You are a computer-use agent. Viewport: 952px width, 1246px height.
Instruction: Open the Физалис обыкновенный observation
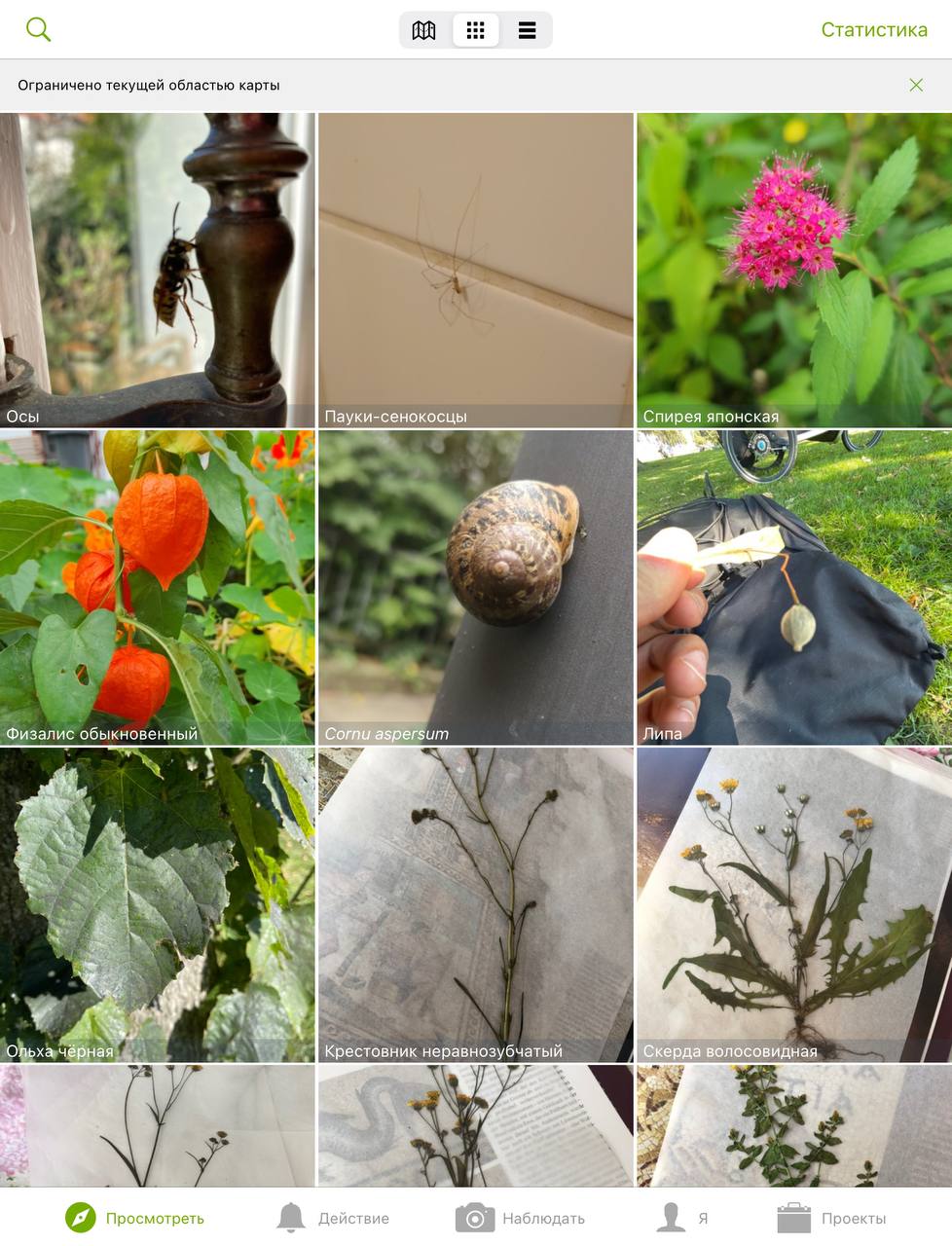[157, 587]
